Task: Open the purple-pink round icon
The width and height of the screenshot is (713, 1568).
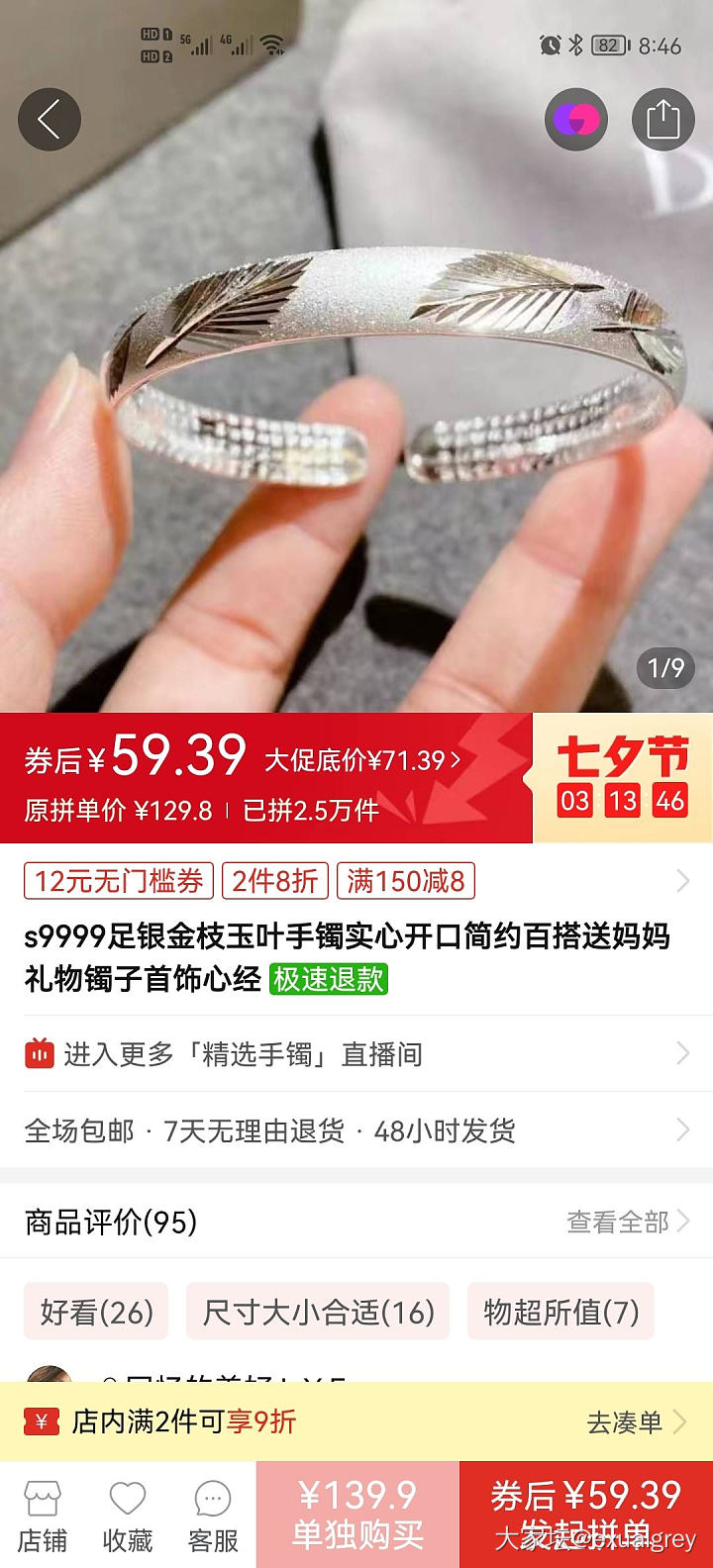Action: 576,120
